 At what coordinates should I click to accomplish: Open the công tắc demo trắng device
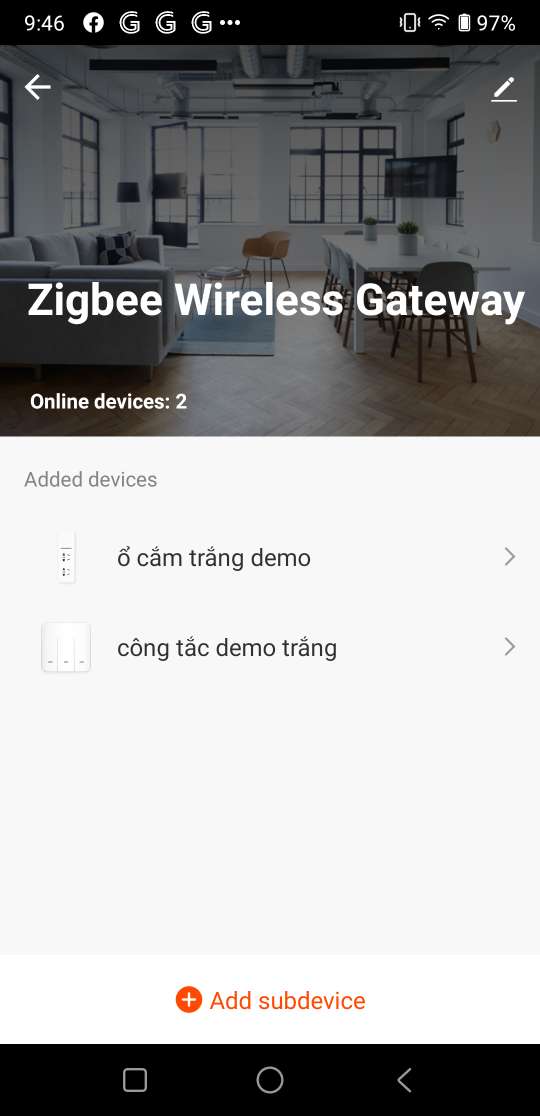coord(270,648)
